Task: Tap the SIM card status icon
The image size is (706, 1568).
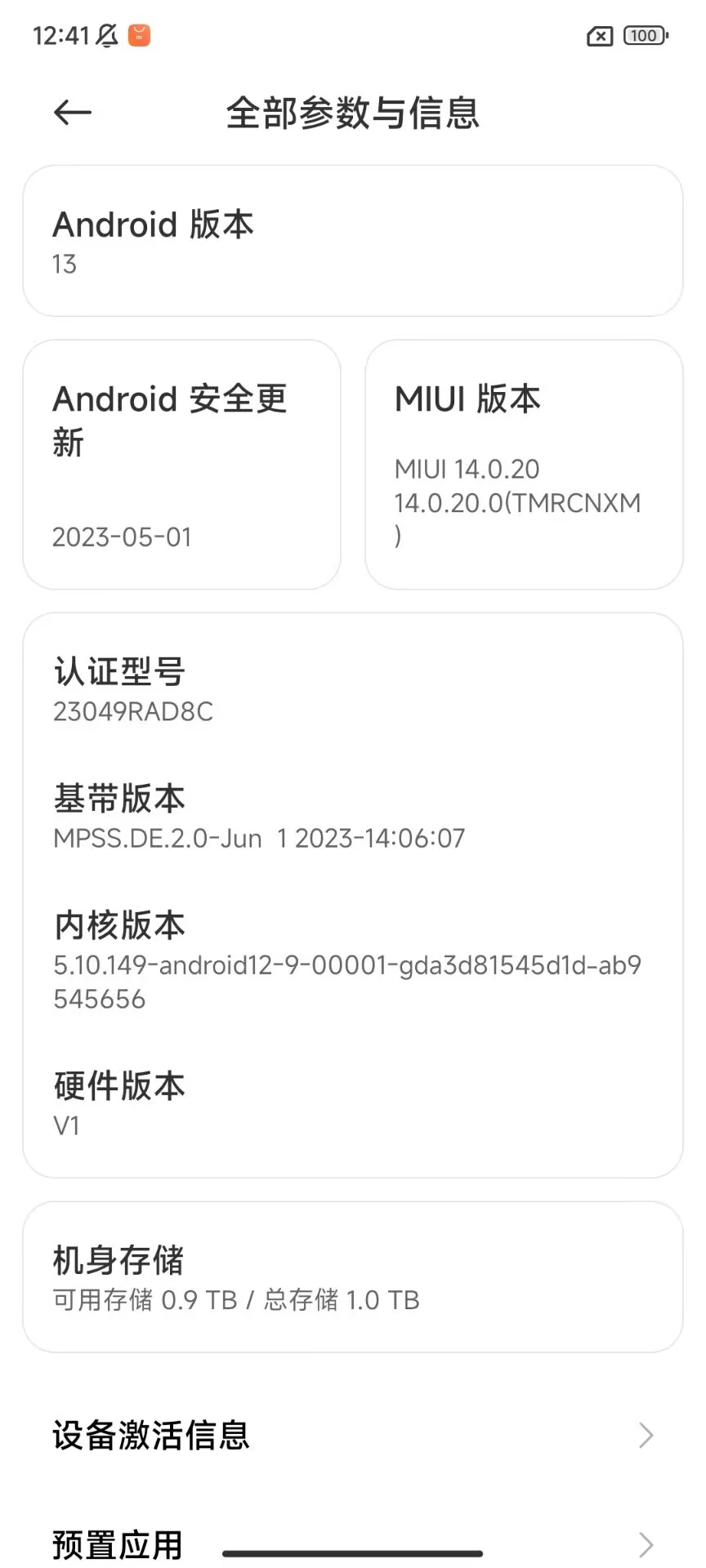Action: coord(599,36)
